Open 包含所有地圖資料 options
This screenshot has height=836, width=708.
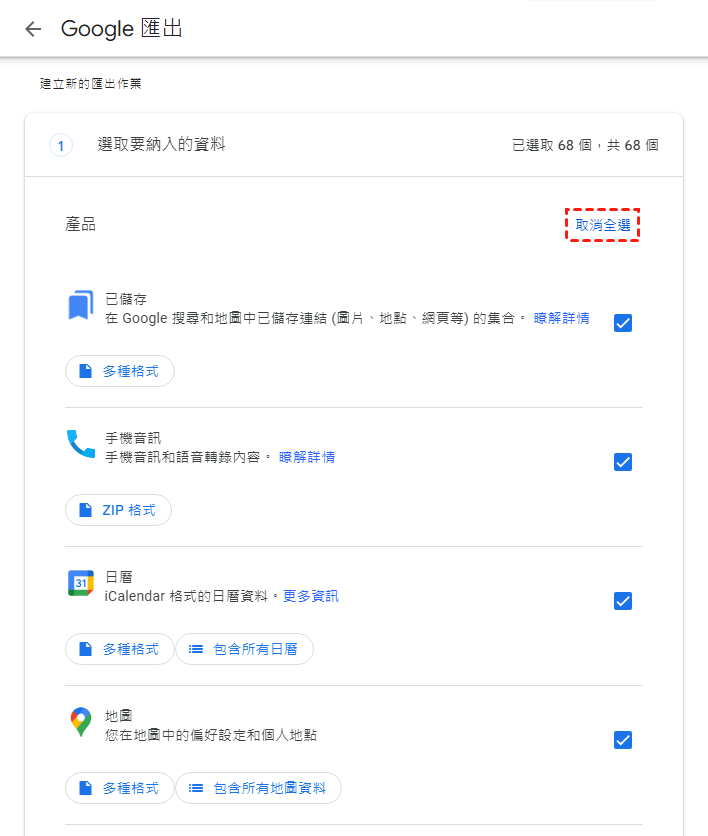click(258, 788)
